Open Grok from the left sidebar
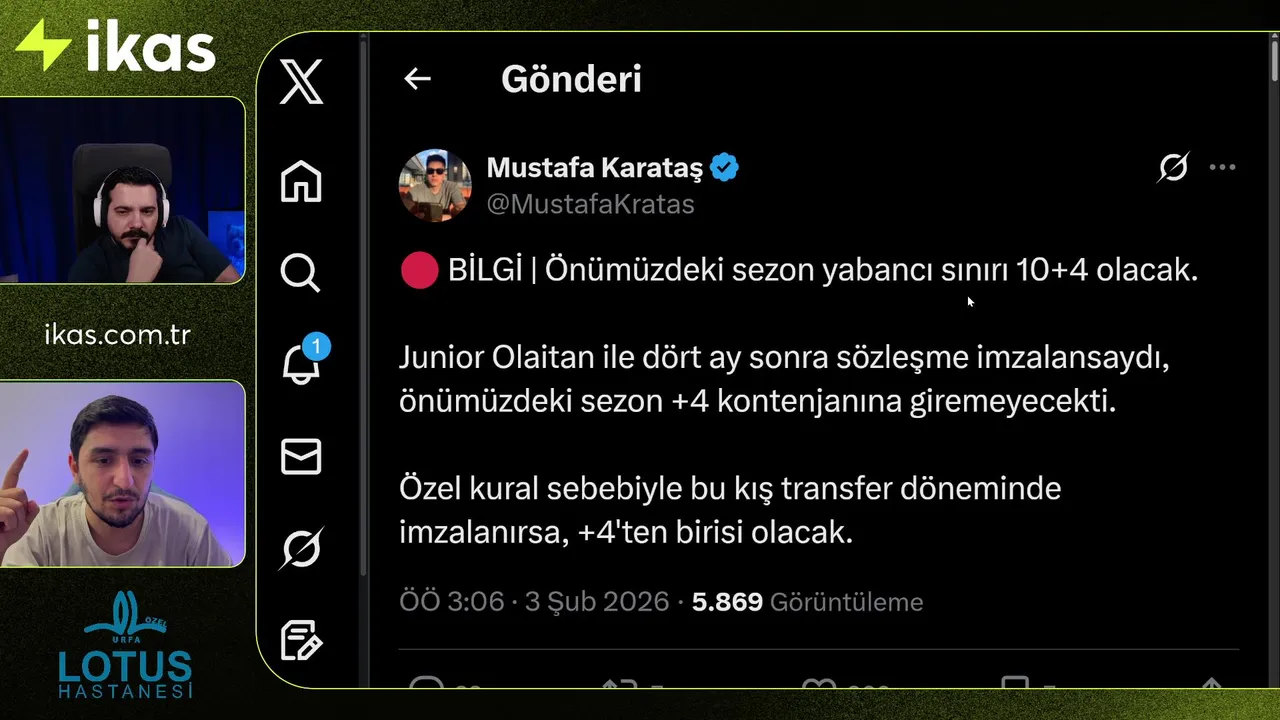 click(301, 548)
